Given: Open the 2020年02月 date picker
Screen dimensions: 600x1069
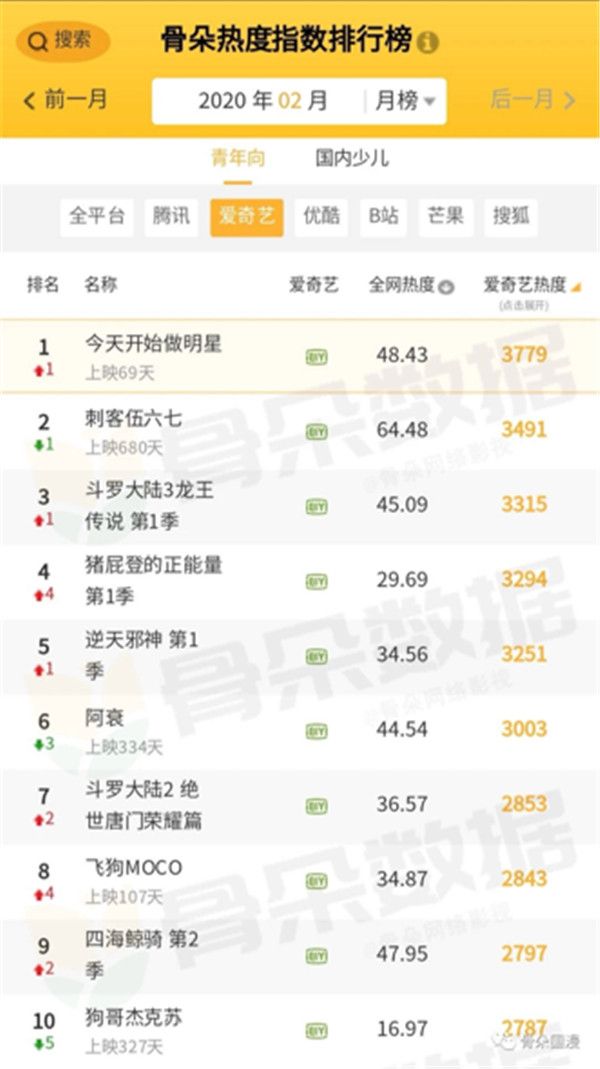Looking at the screenshot, I should (262, 101).
